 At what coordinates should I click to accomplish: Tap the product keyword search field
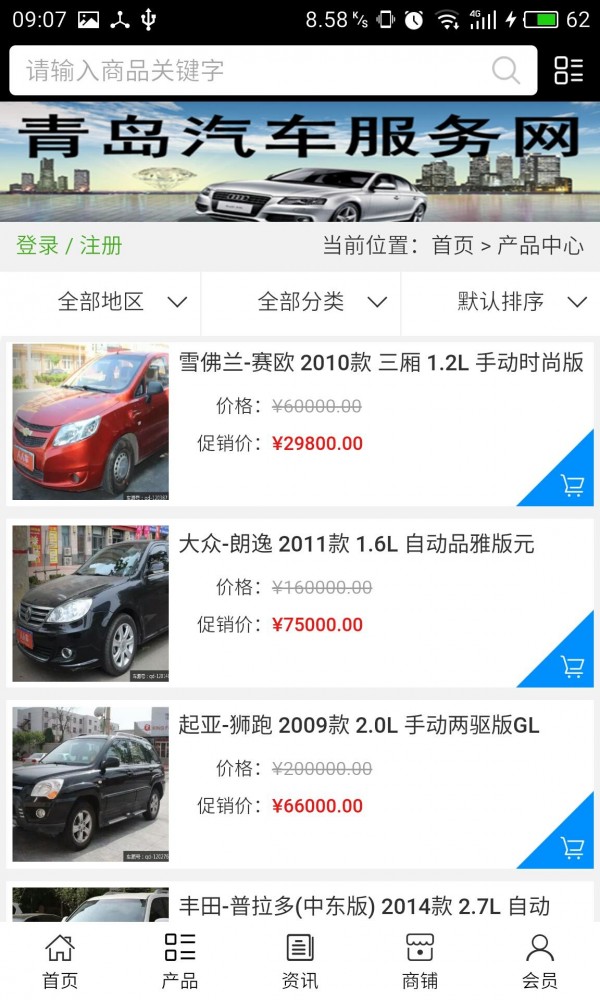(x=250, y=71)
